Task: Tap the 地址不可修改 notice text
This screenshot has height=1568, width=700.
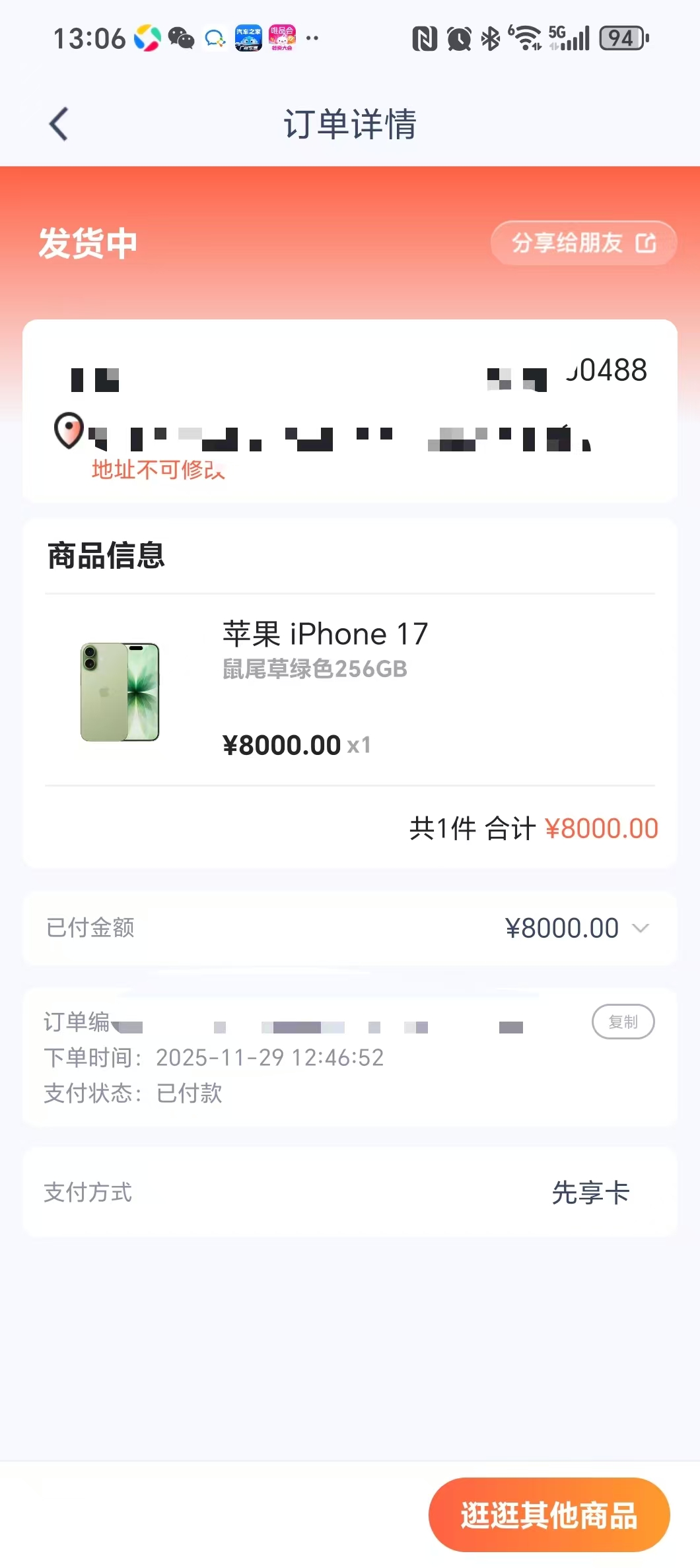Action: (x=158, y=471)
